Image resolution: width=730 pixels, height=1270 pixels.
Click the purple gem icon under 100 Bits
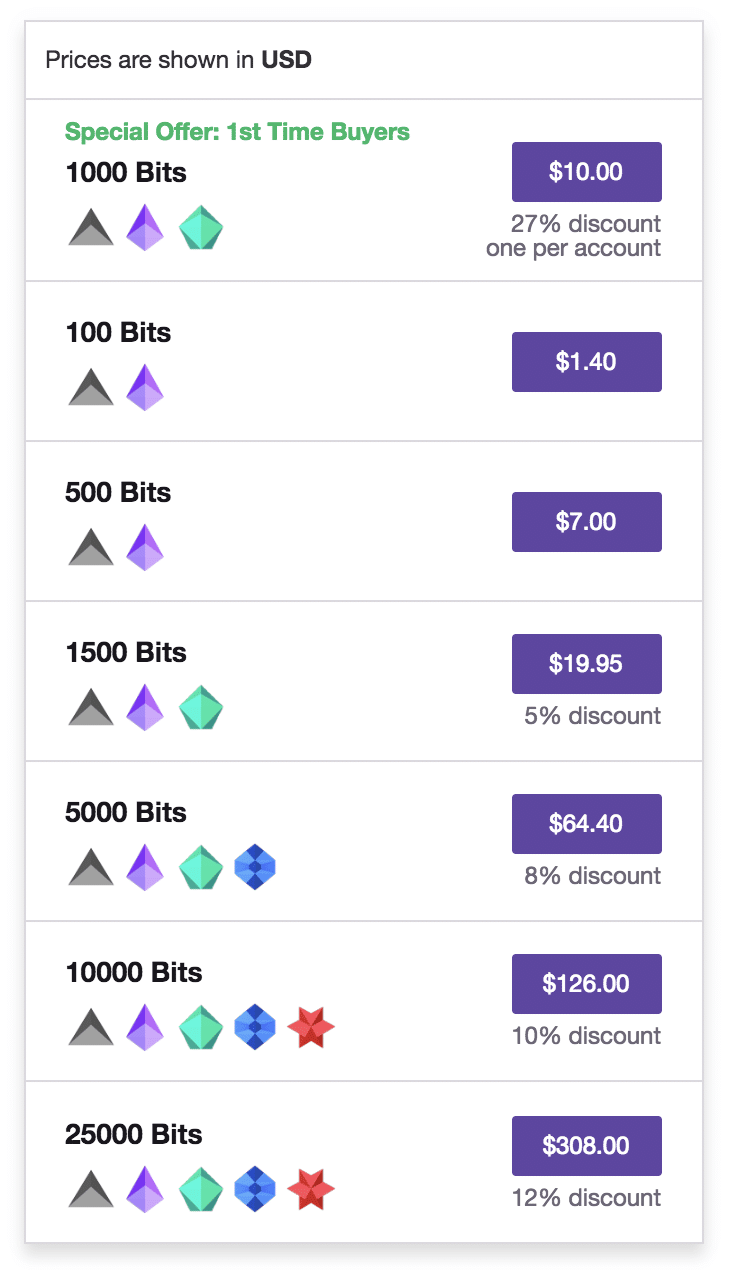tap(145, 387)
